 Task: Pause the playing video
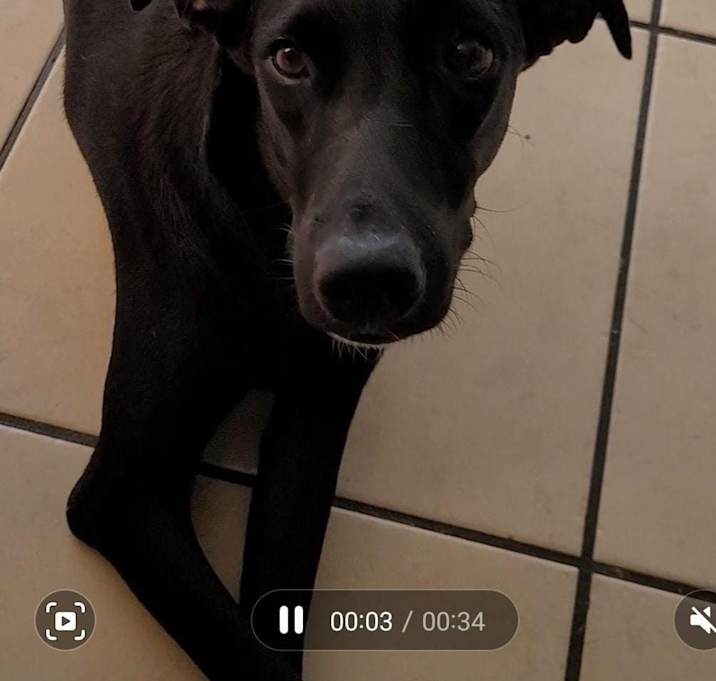[291, 620]
